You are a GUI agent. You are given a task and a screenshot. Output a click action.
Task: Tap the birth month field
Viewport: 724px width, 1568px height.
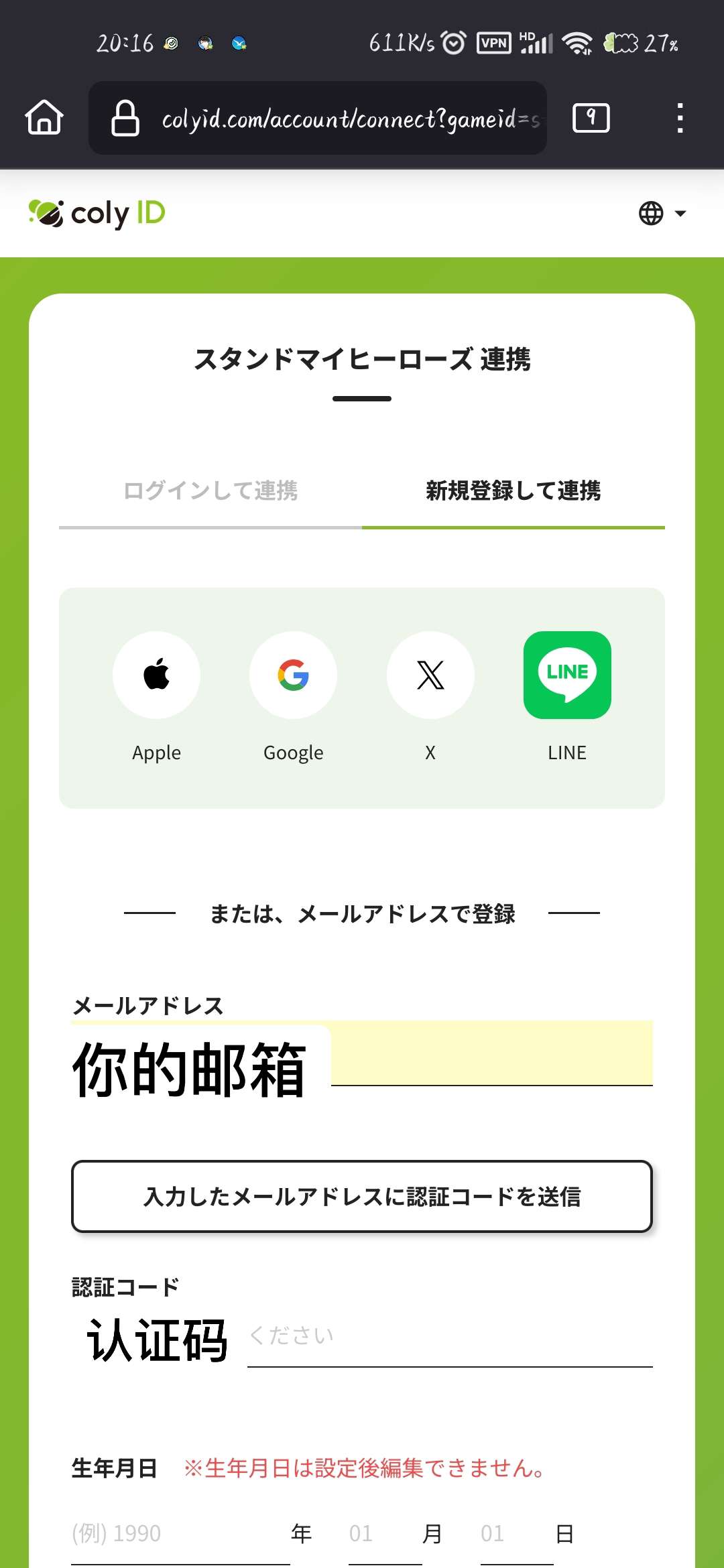pyautogui.click(x=385, y=1534)
